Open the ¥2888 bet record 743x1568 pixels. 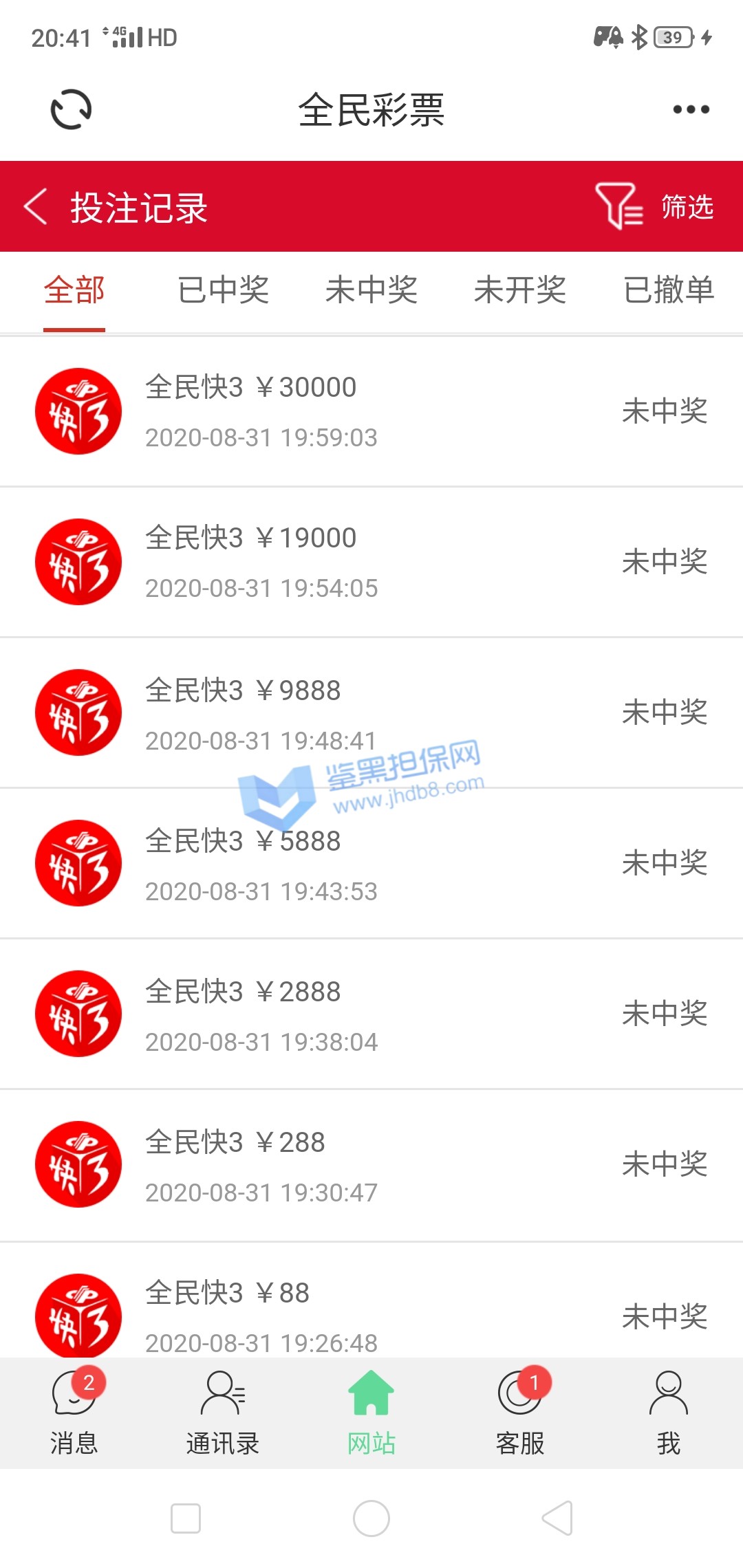tap(371, 1014)
